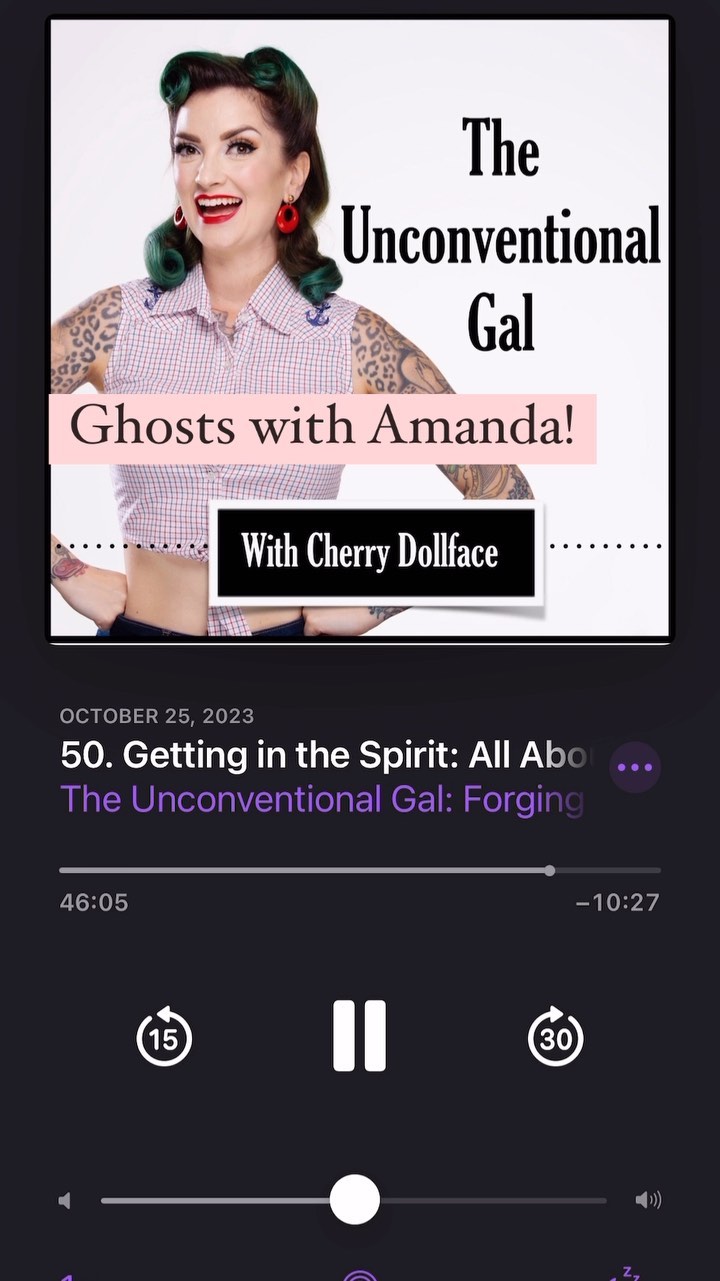
Task: Tap the podcast artwork image
Action: 359,329
